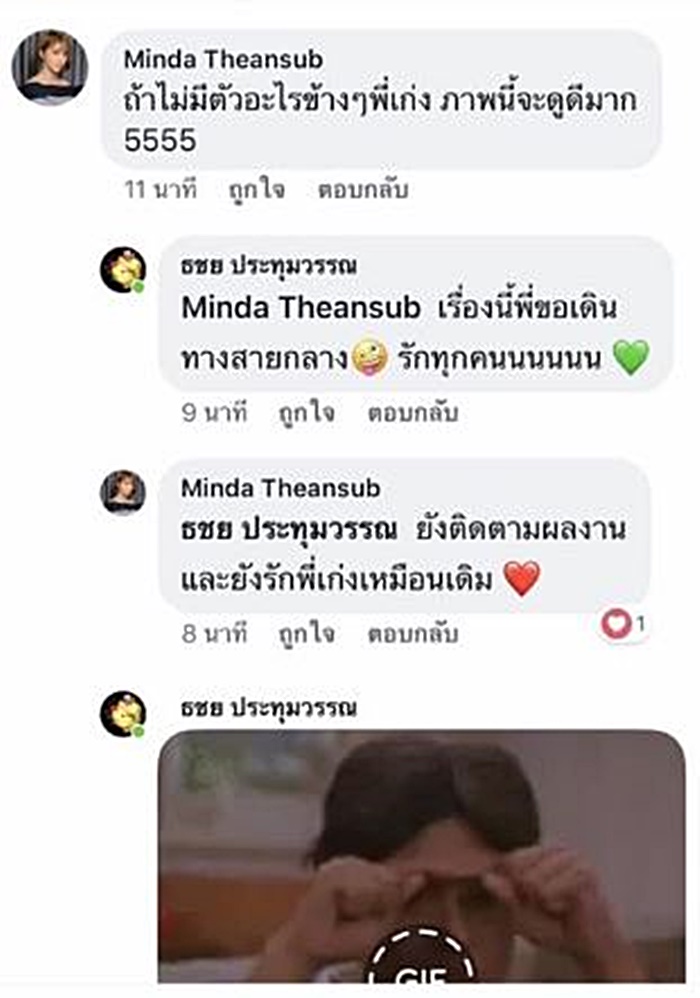Open ธชย's avatar beside the GIF comment
This screenshot has width=700, height=998.
[123, 714]
